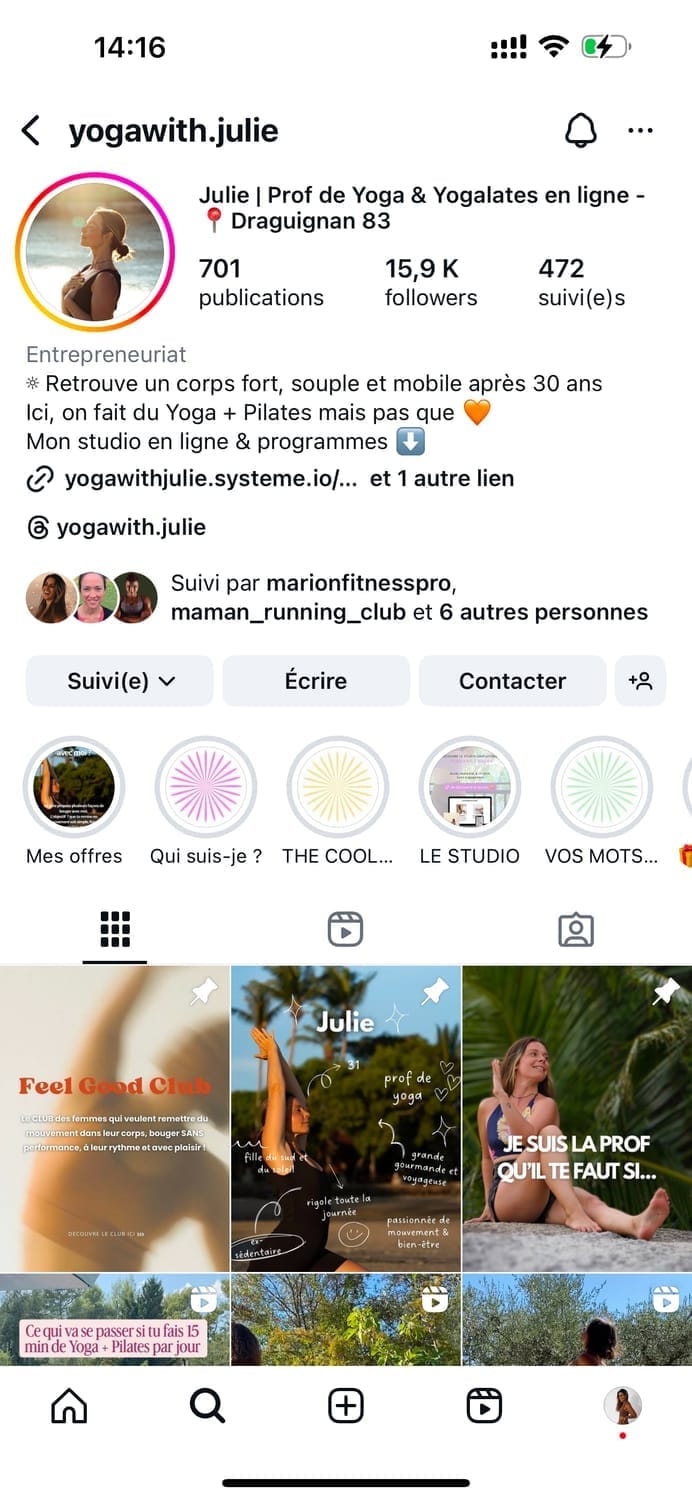Viewport: 692px width, 1500px height.
Task: Tap Écrire to message Julie
Action: pyautogui.click(x=316, y=681)
